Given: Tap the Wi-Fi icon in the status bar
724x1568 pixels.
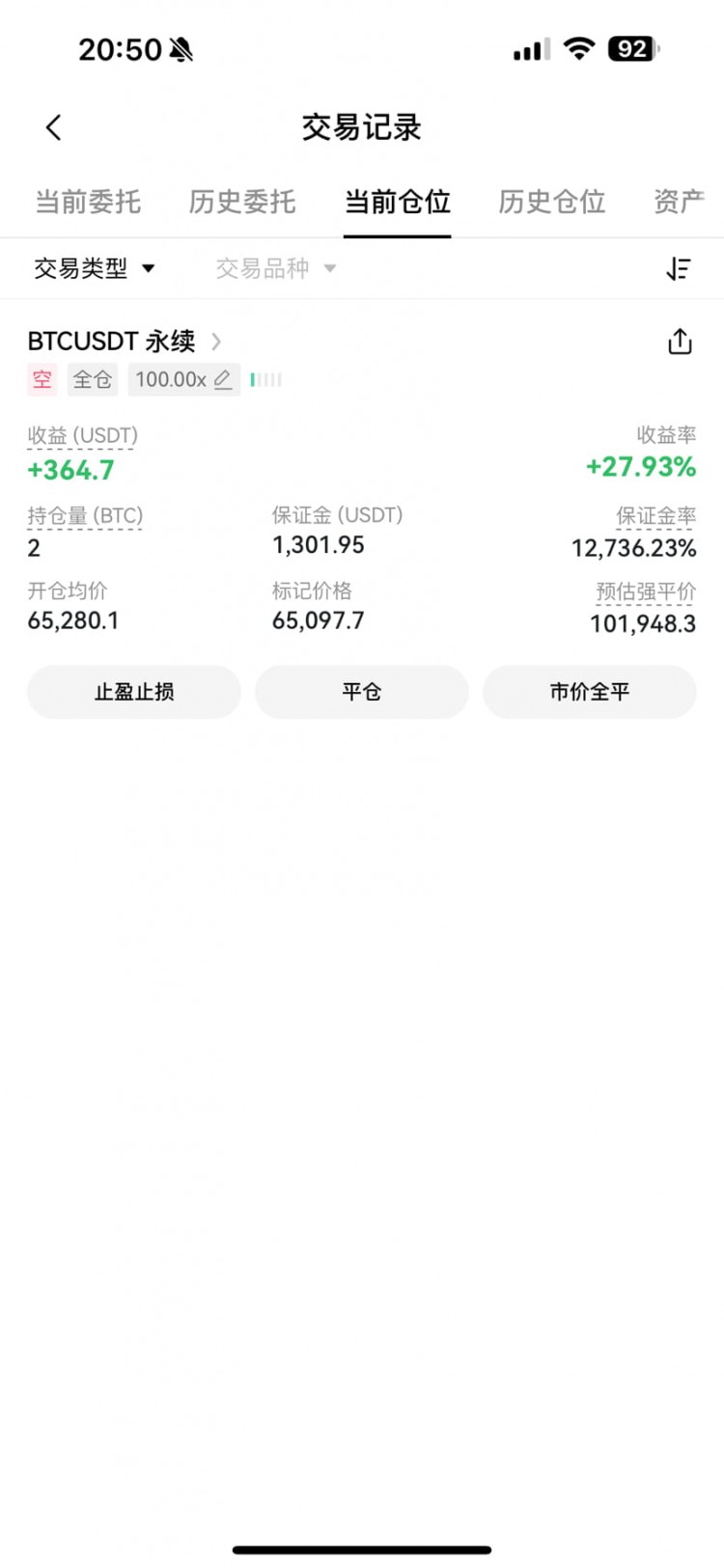Looking at the screenshot, I should (578, 48).
